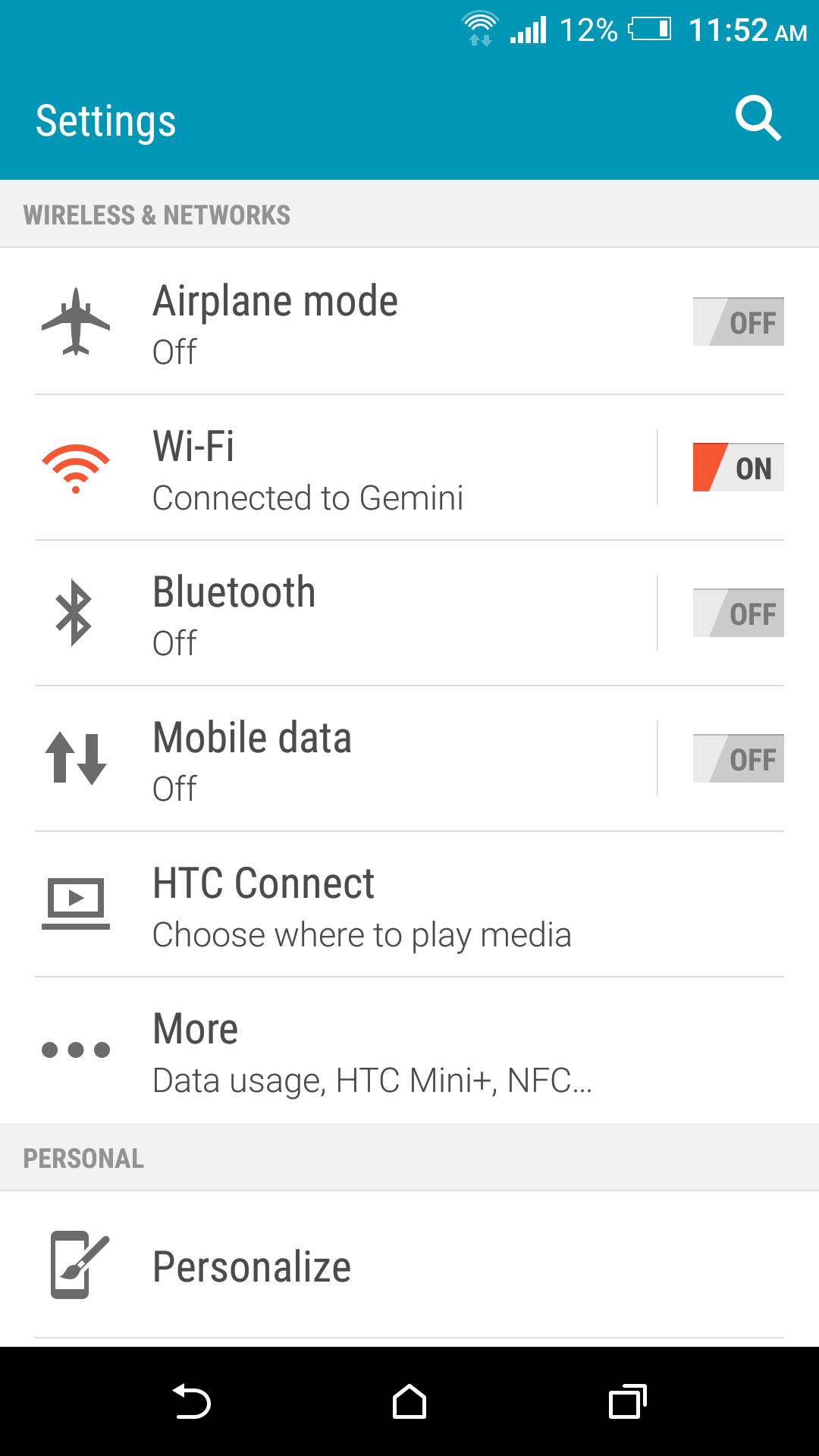Image resolution: width=819 pixels, height=1456 pixels.
Task: Turn on the Mobile data toggle
Action: (x=738, y=758)
